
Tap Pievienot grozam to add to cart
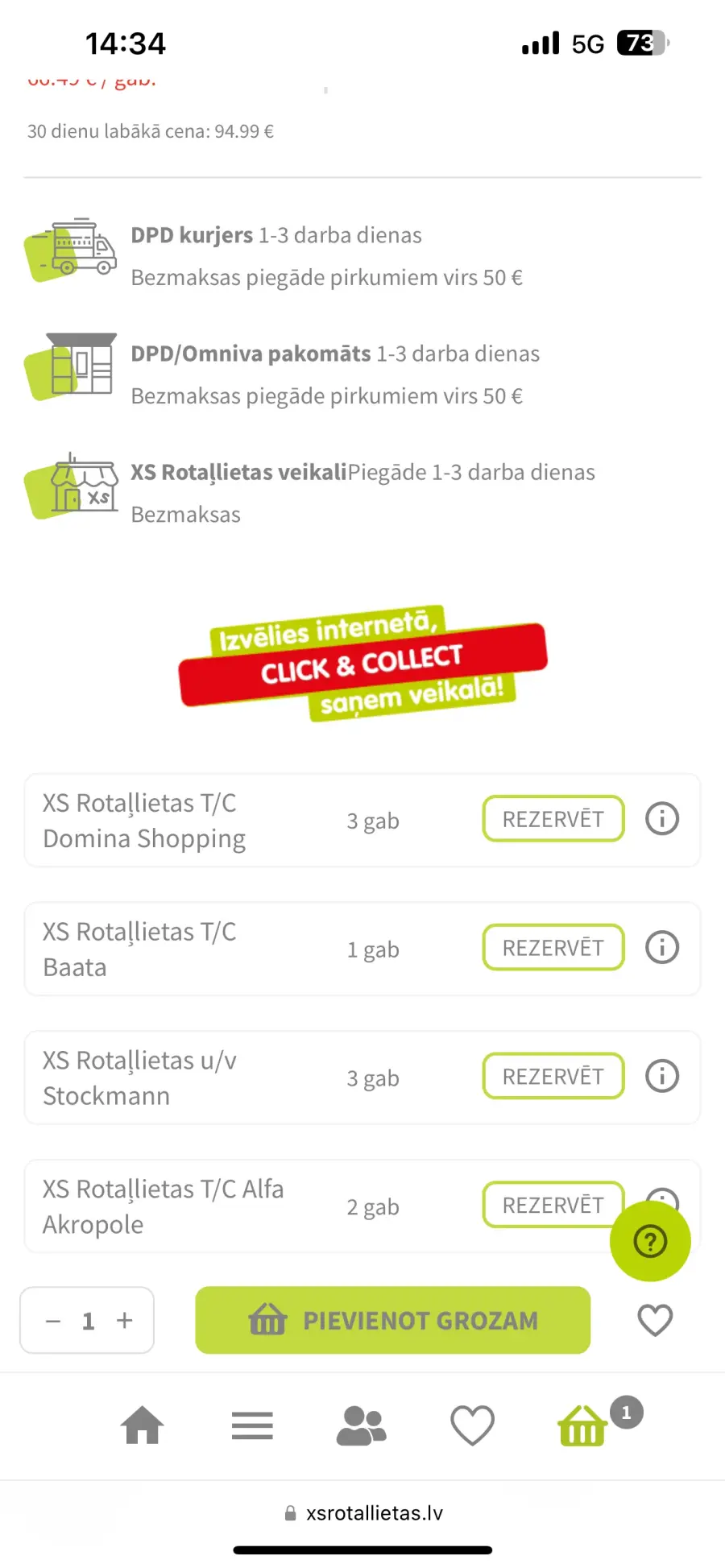click(x=393, y=1321)
